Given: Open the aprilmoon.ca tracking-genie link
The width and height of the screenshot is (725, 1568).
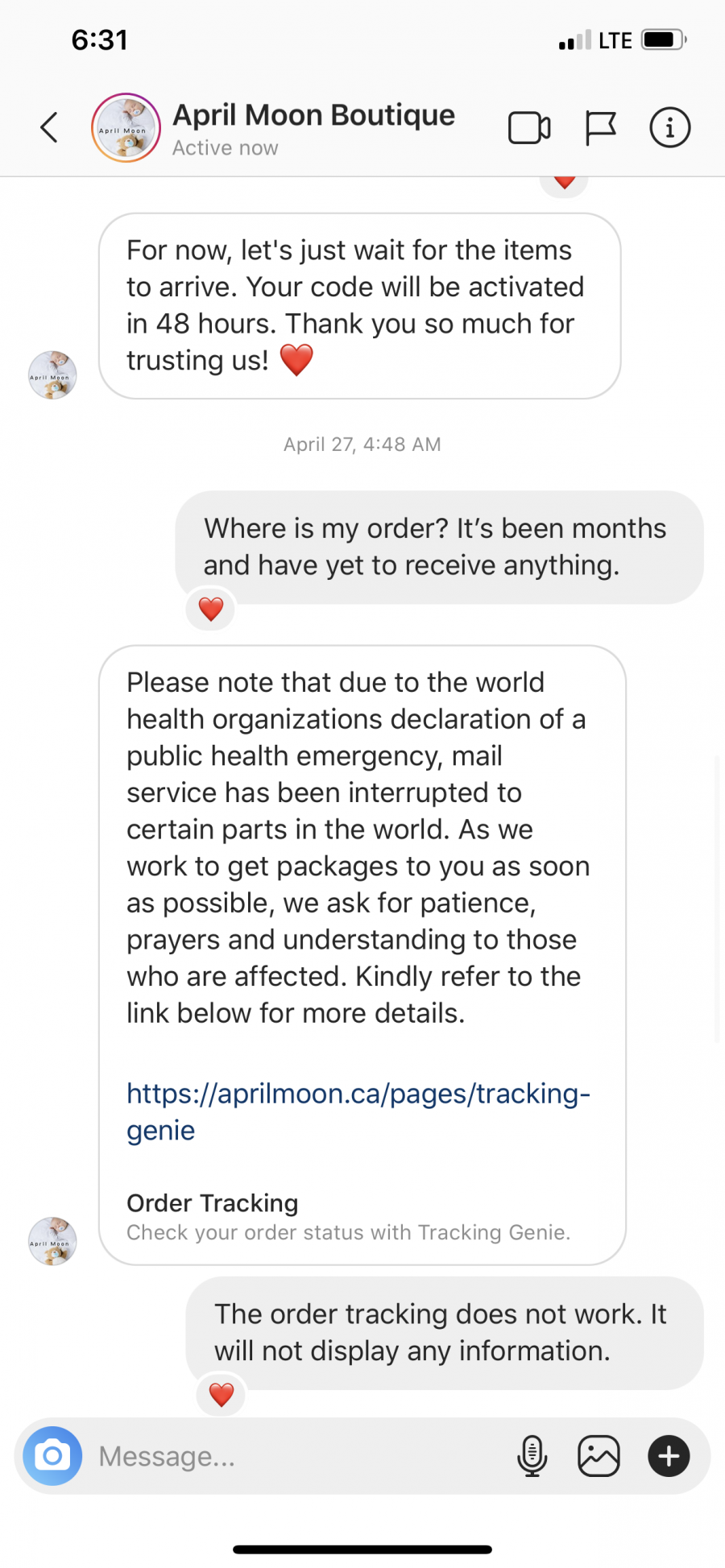Looking at the screenshot, I should pos(358,1111).
